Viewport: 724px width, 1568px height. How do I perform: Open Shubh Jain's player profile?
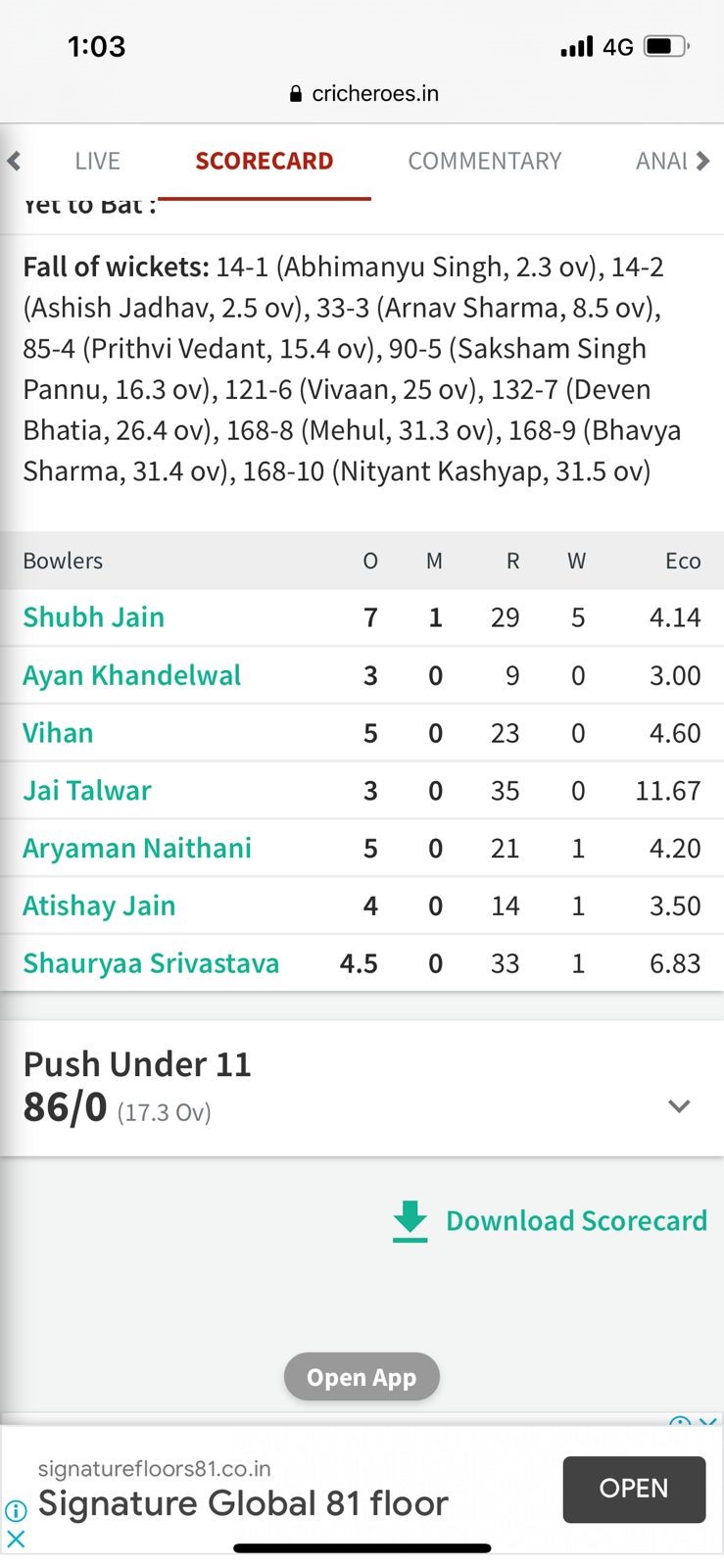coord(93,617)
